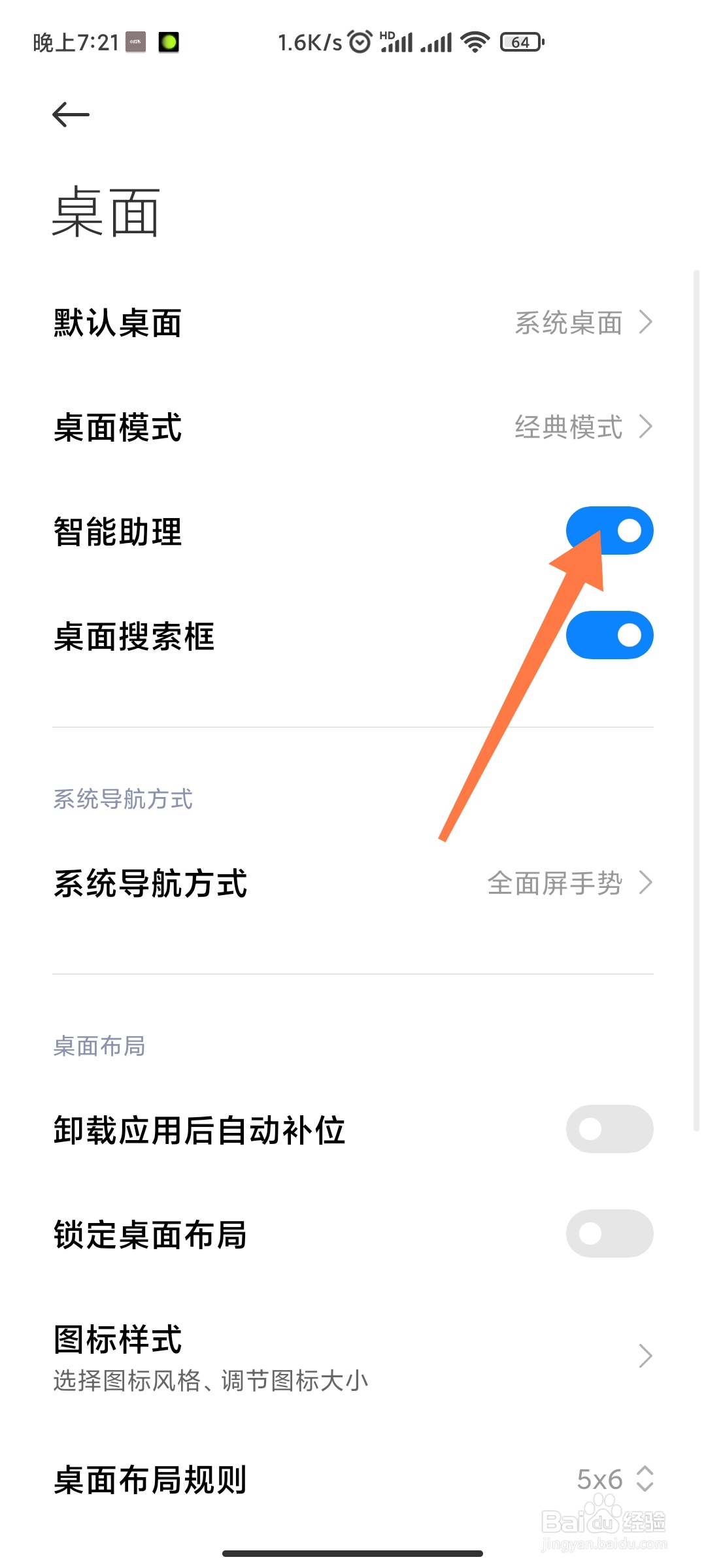706x1568 pixels.
Task: Turn on 锁定桌面布局
Action: click(x=609, y=1233)
